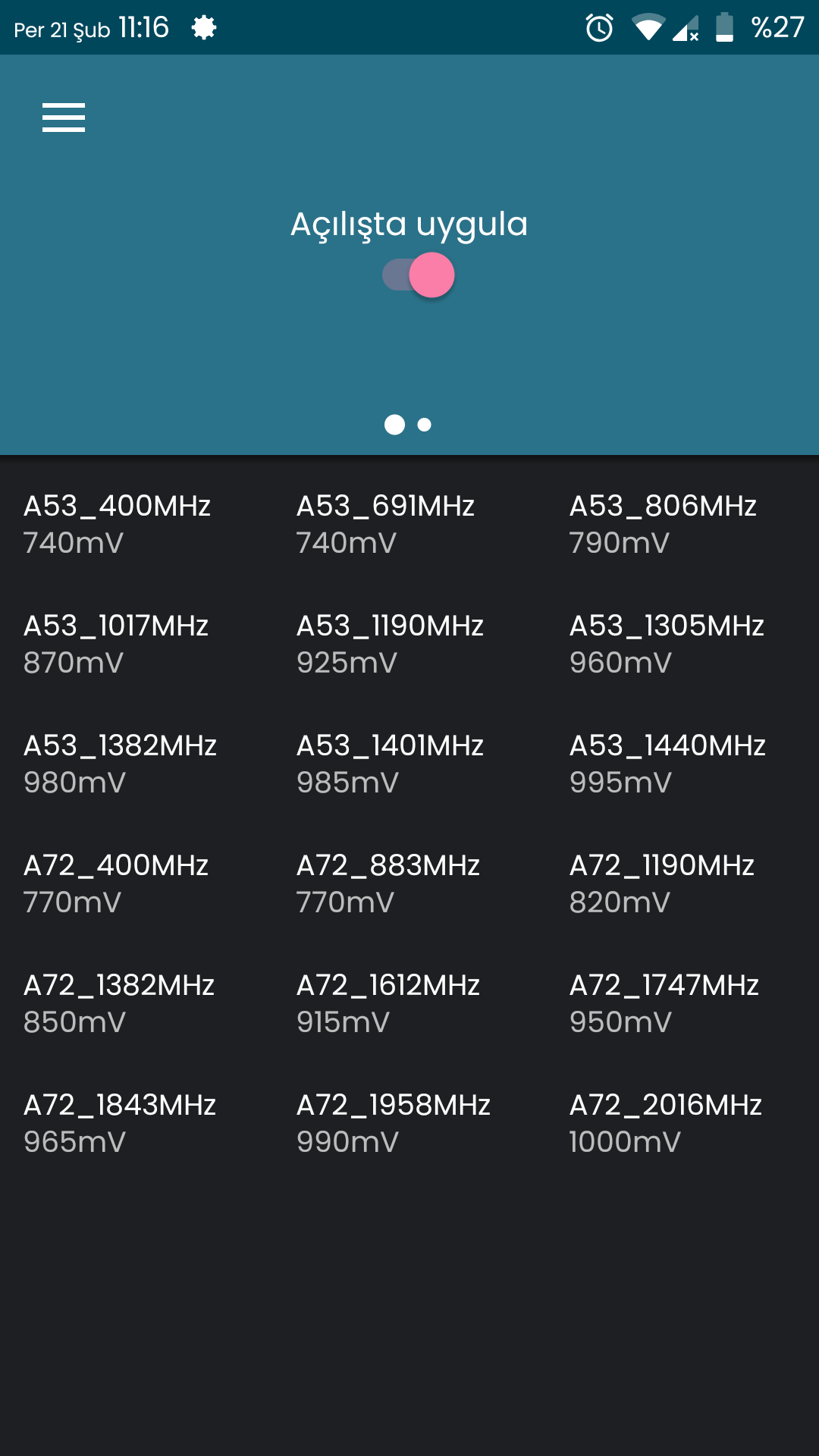Adjust A72_1190MHz 820mV setting
Viewport: 819px width, 1456px height.
point(662,883)
